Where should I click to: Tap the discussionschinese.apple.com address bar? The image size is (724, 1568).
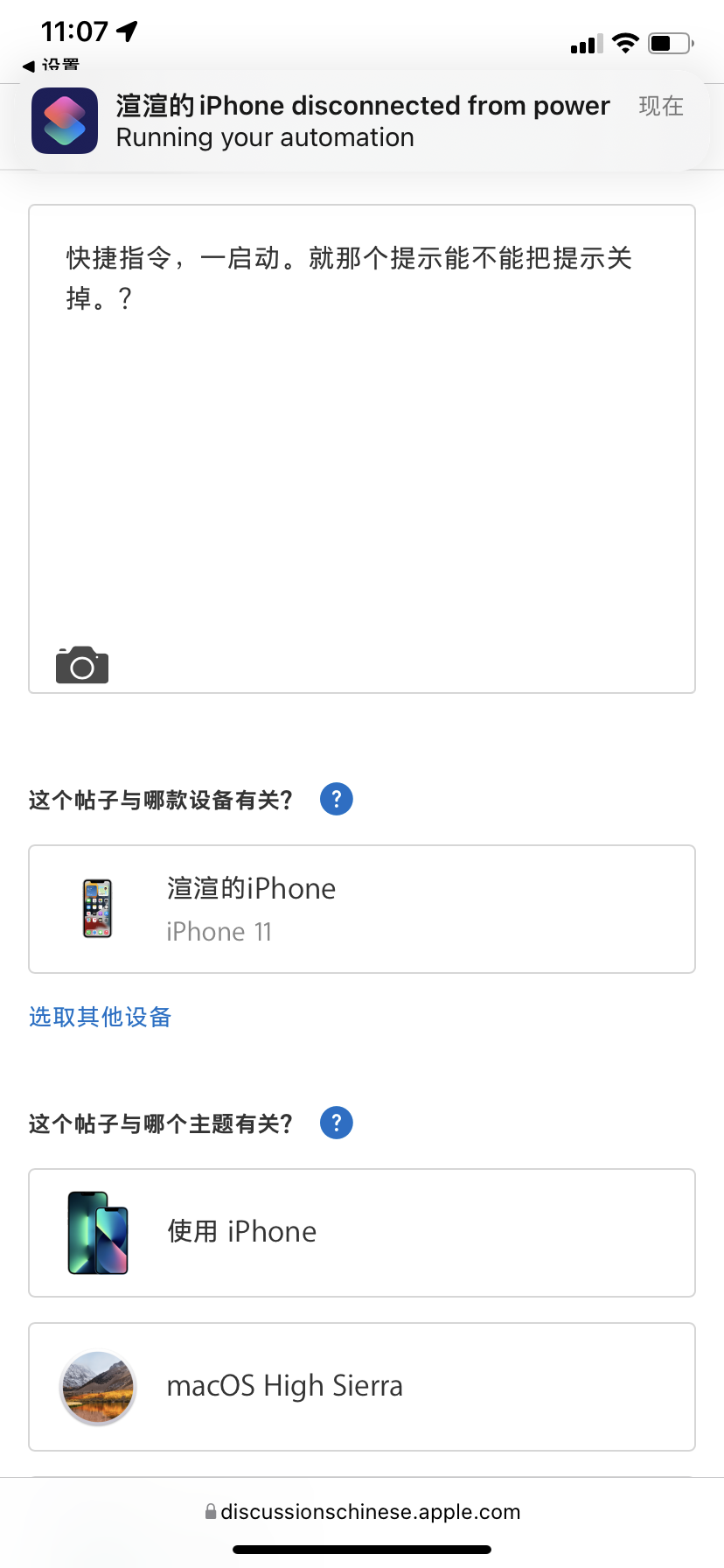pyautogui.click(x=362, y=1512)
